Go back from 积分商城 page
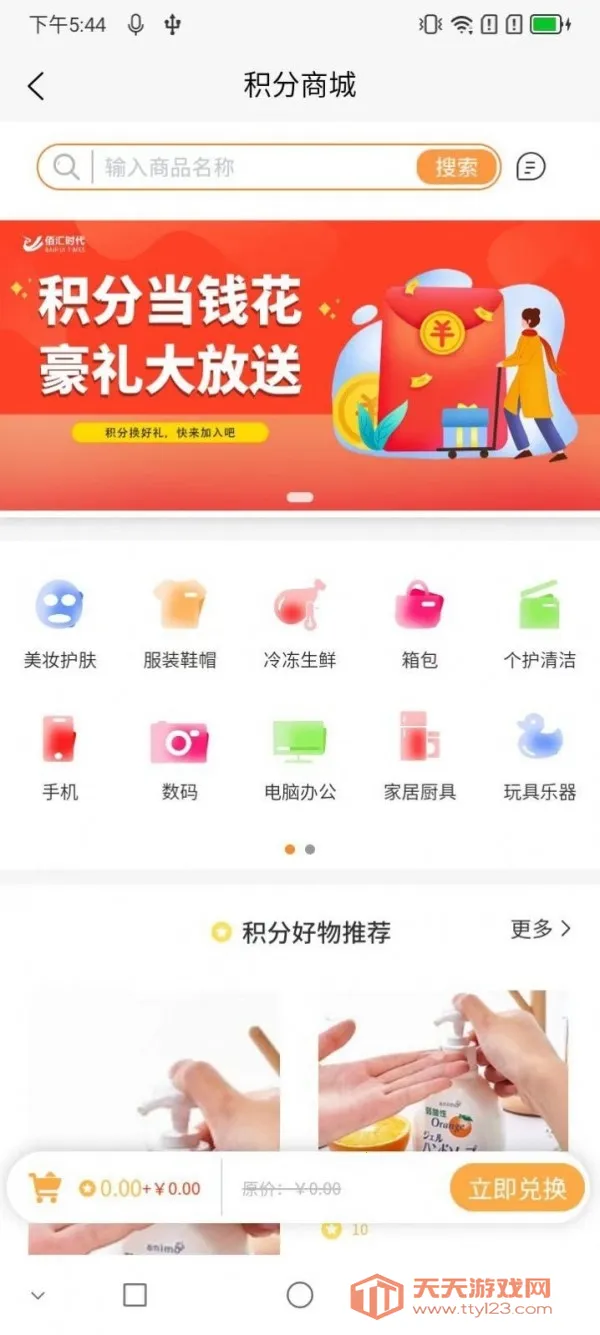This screenshot has width=600, height=1335. (36, 86)
